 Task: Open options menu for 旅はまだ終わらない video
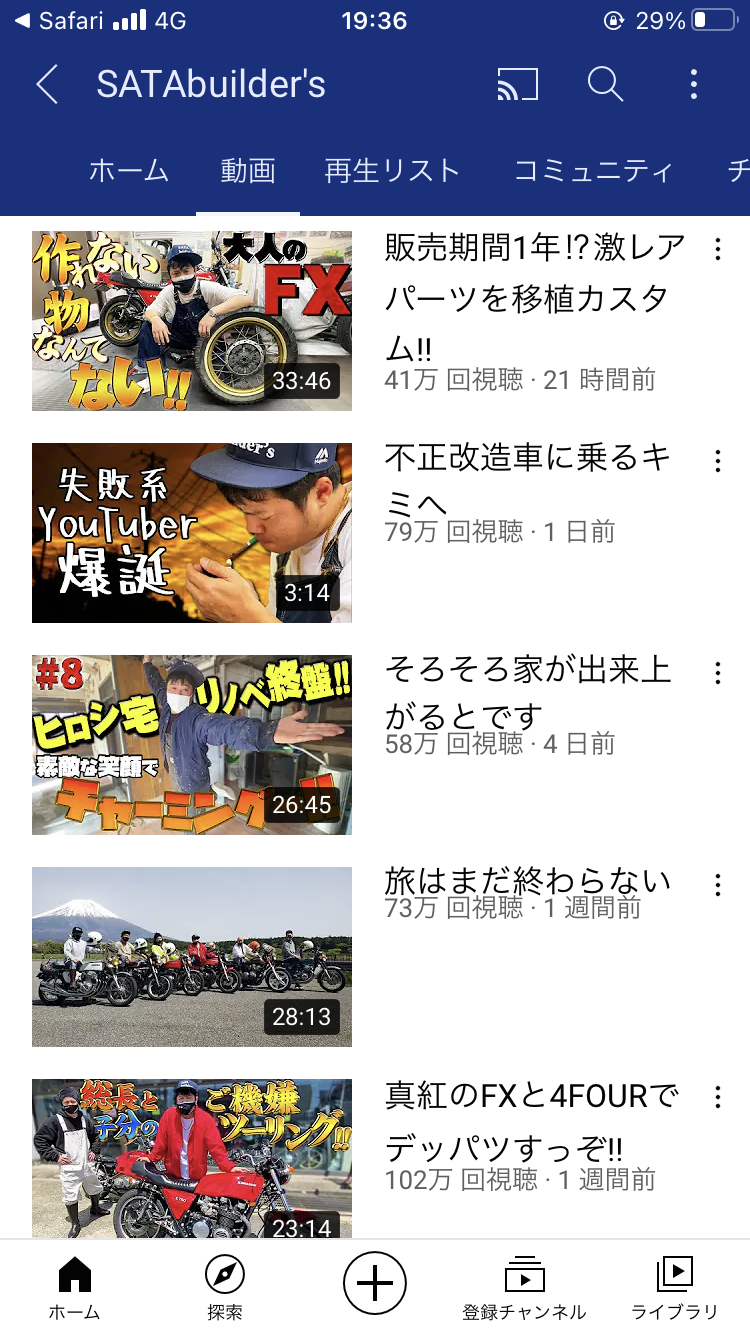click(x=717, y=884)
